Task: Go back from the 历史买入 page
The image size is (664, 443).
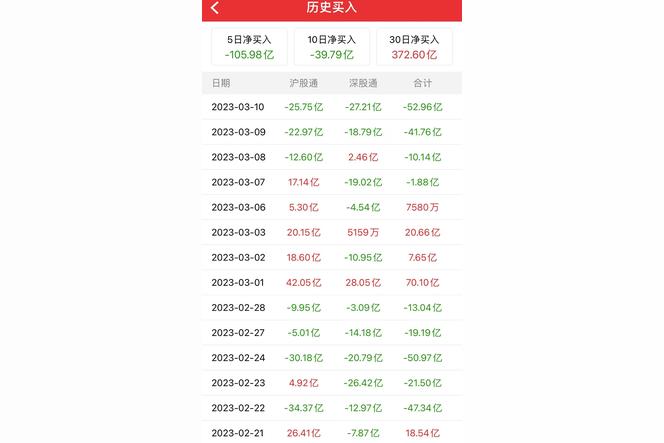Action: pyautogui.click(x=214, y=8)
